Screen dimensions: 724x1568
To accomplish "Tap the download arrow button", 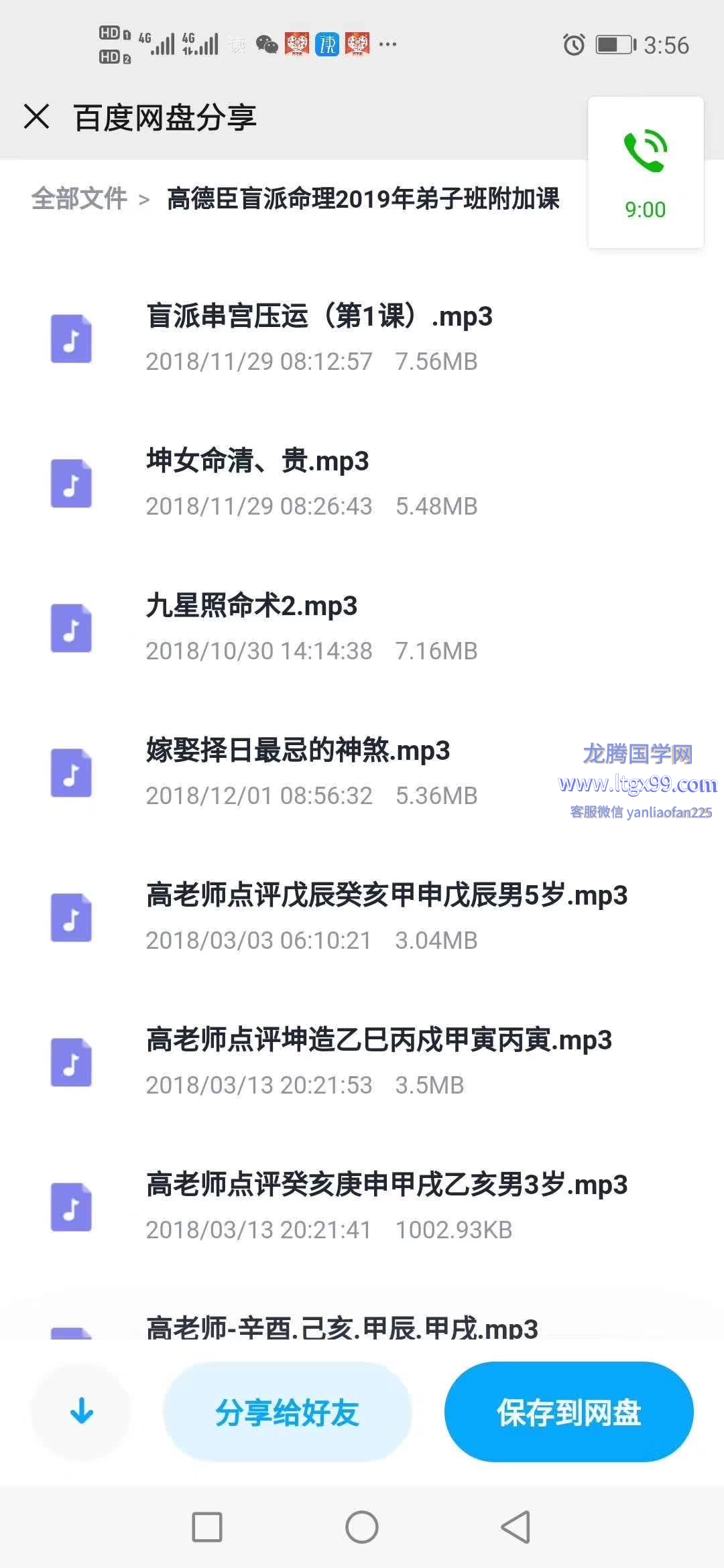I will point(82,1411).
